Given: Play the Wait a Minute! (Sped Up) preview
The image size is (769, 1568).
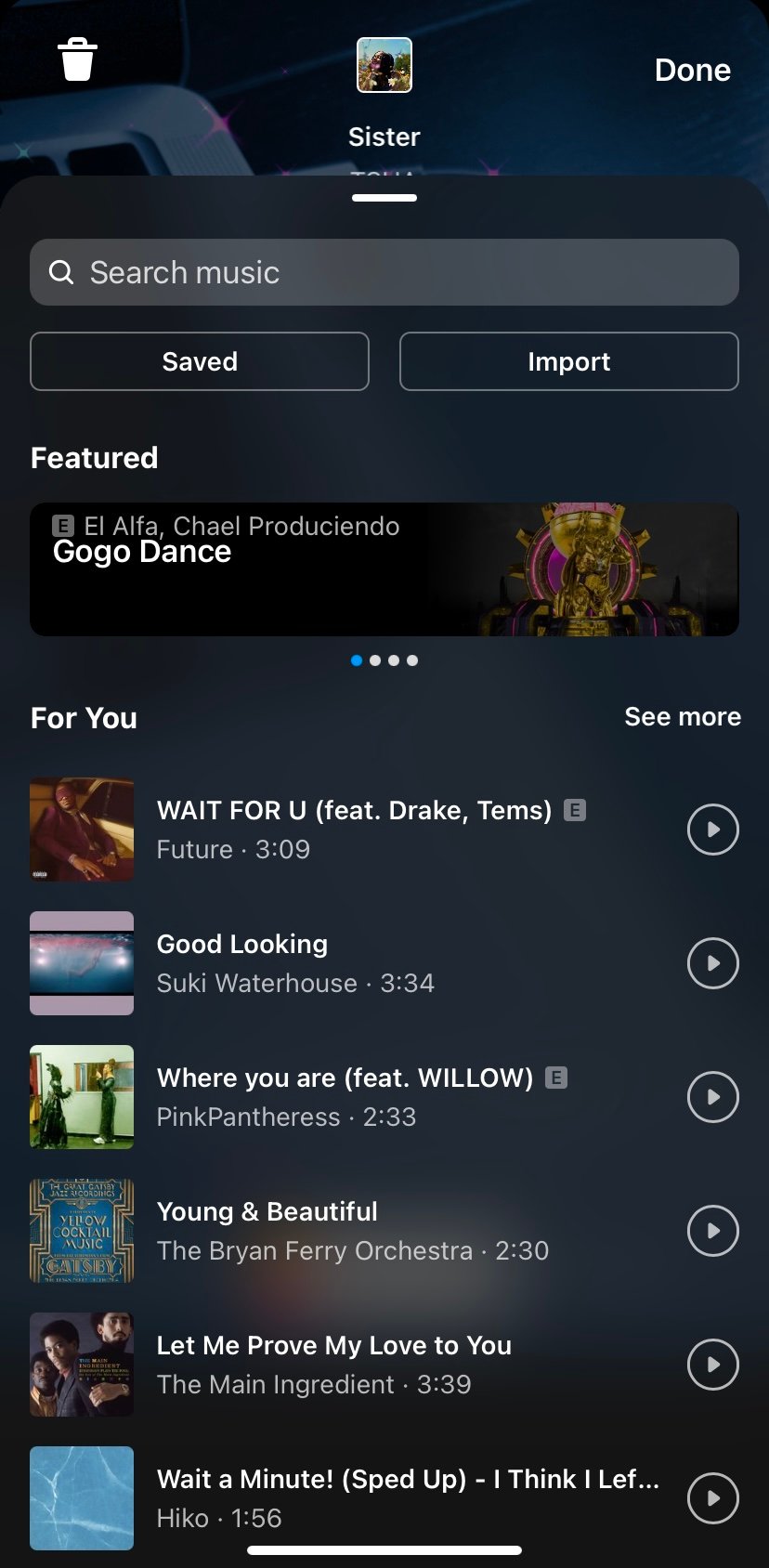Looking at the screenshot, I should click(712, 1498).
